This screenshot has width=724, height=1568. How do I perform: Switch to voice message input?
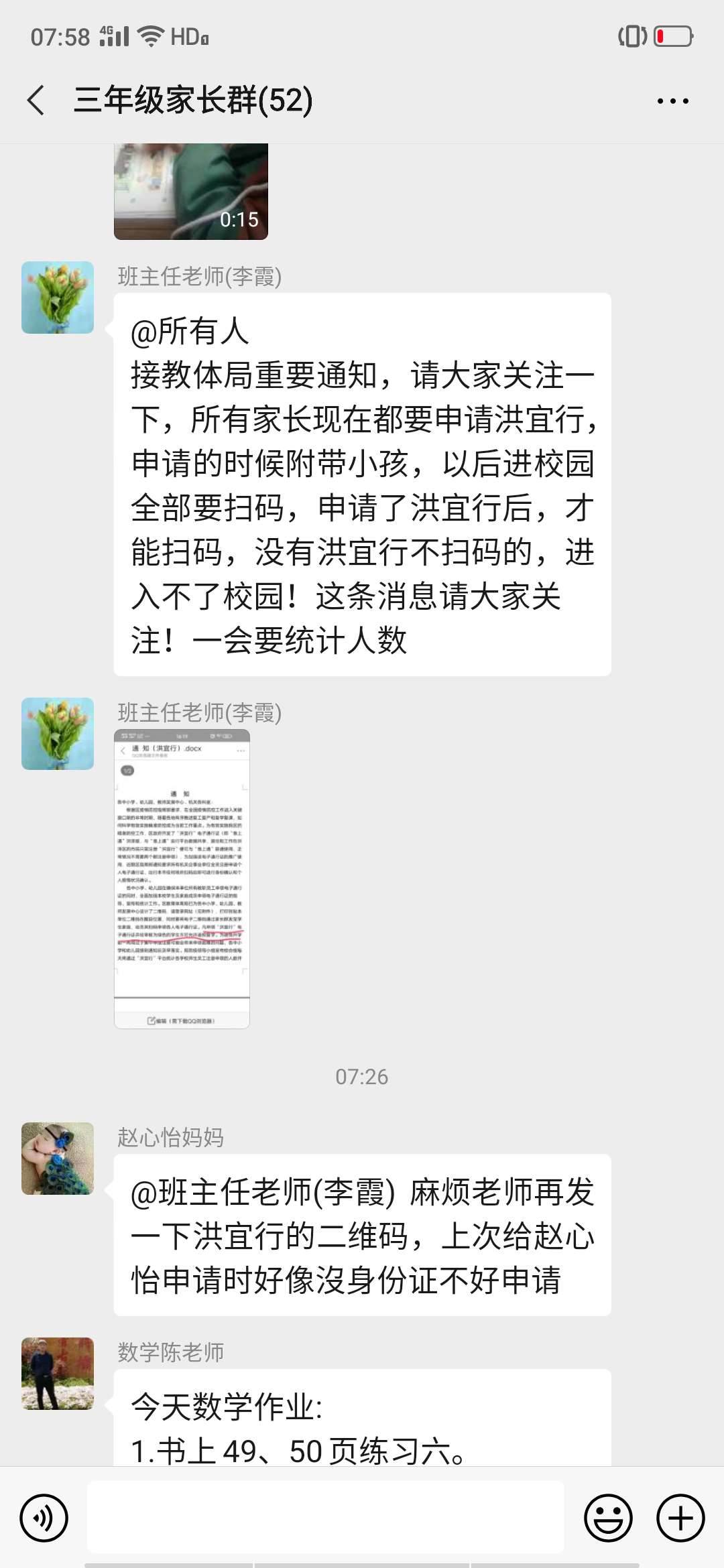pyautogui.click(x=44, y=1518)
